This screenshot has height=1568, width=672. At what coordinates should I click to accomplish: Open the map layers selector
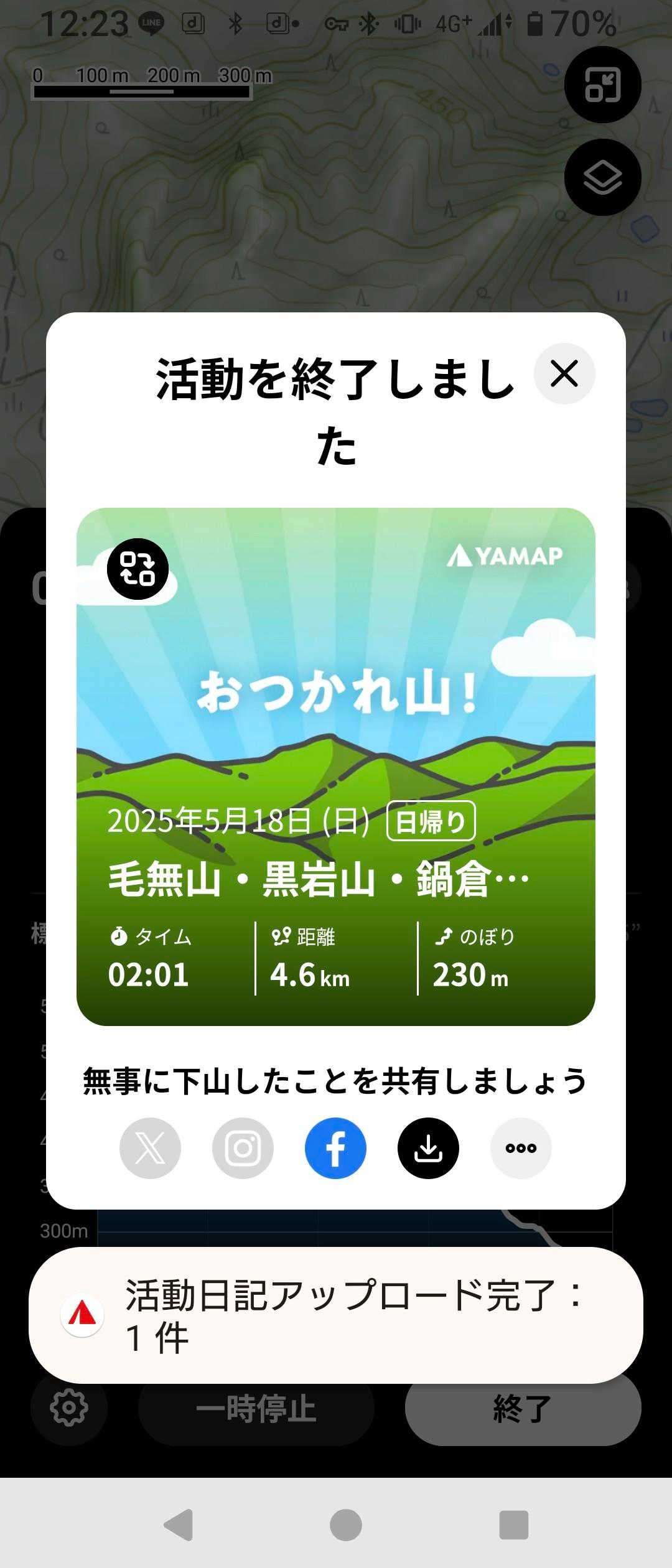point(602,177)
